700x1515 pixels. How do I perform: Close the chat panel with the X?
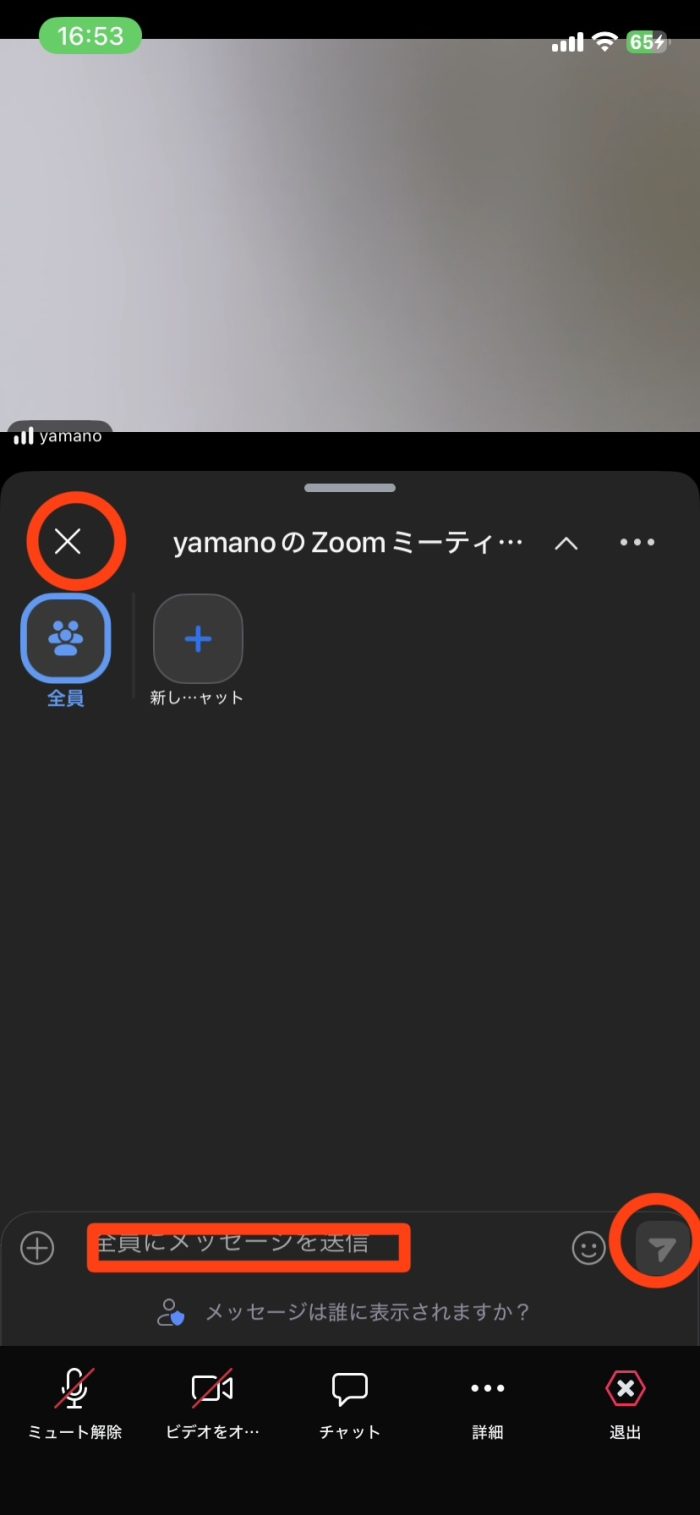click(68, 541)
